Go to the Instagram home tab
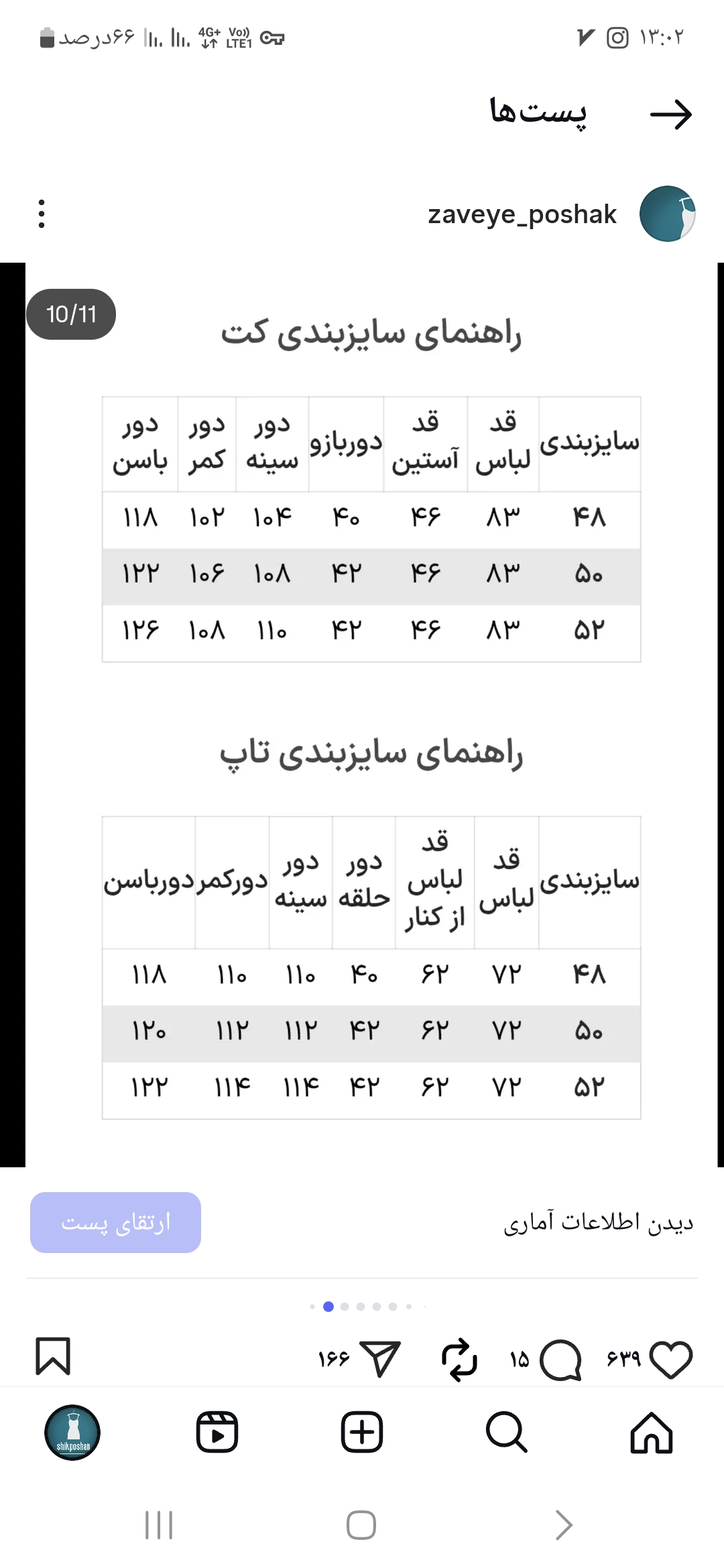The image size is (724, 1568). pyautogui.click(x=651, y=1433)
